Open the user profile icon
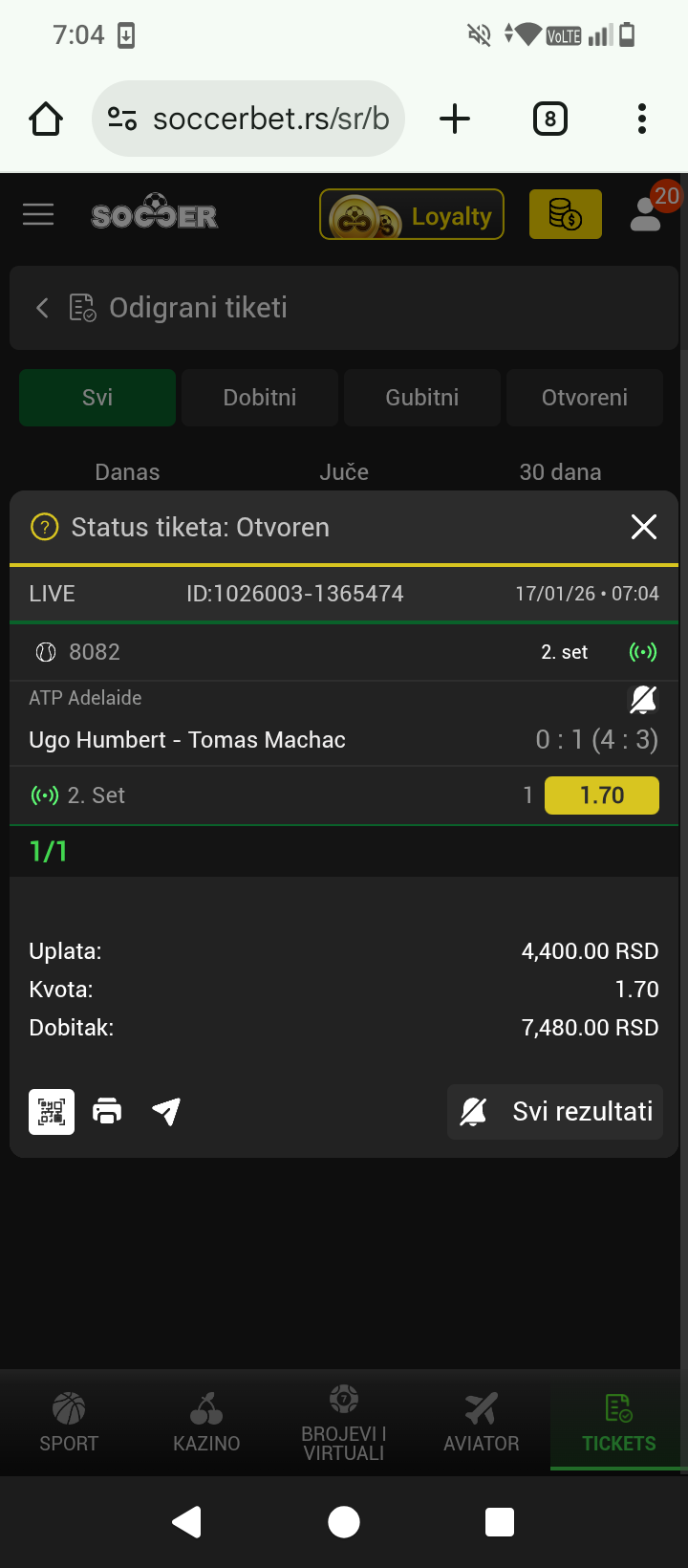 coord(647,214)
